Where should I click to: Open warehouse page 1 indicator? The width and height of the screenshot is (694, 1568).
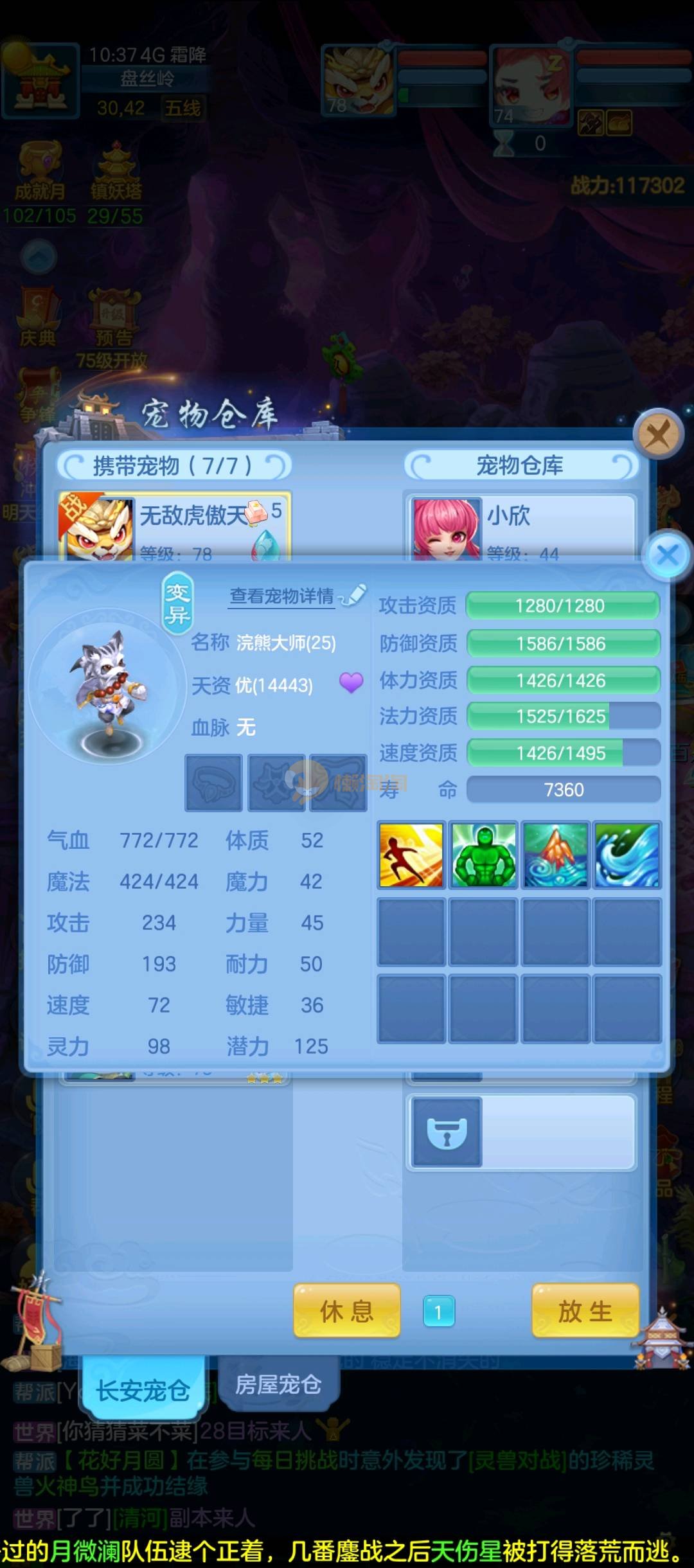439,1312
